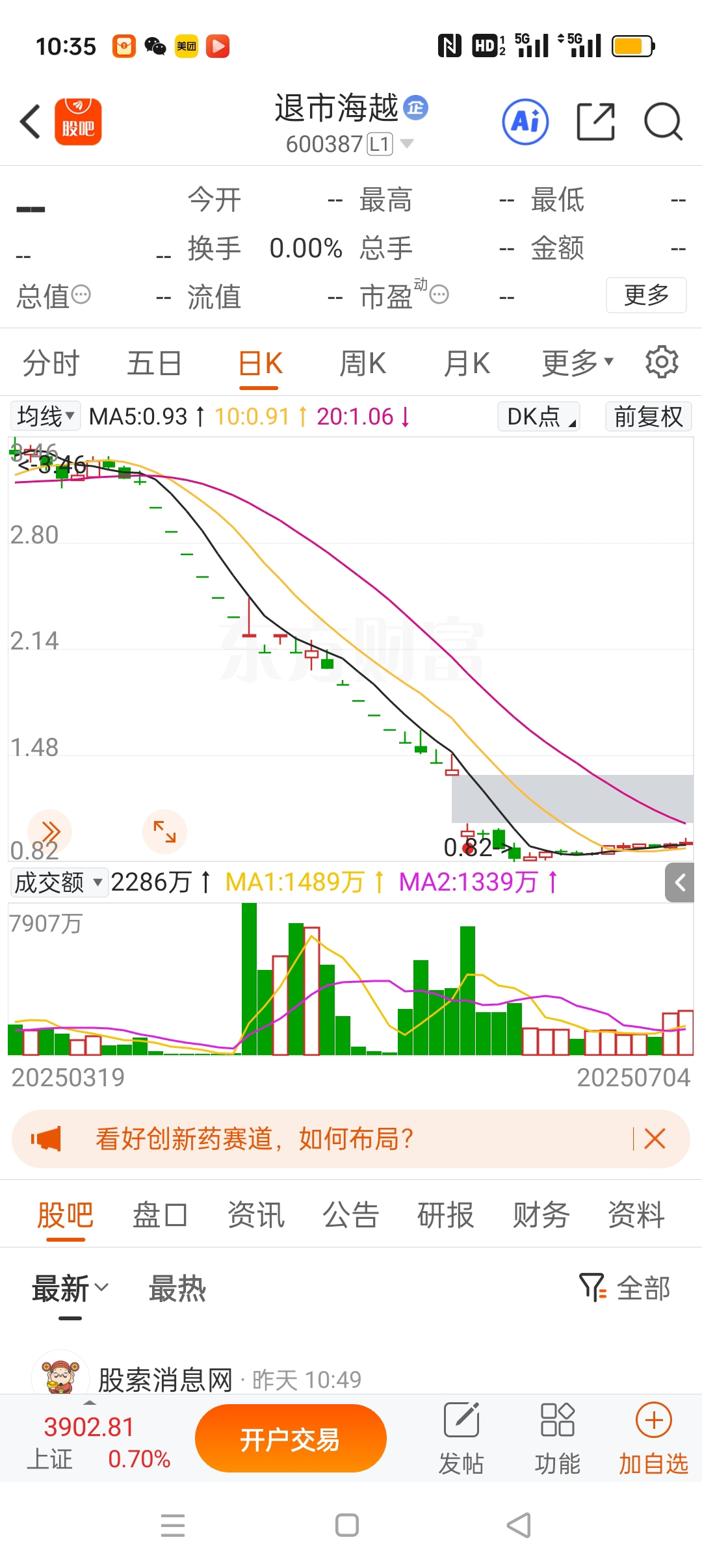Tap the 开户交易 button
Image resolution: width=702 pixels, height=1568 pixels.
291,1439
